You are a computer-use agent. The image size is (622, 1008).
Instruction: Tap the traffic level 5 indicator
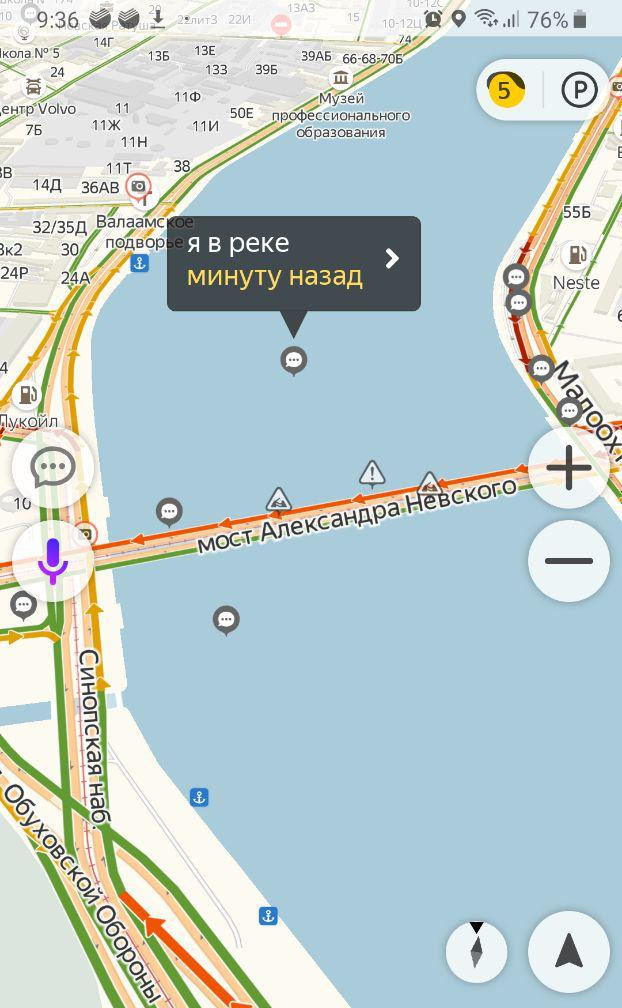506,91
